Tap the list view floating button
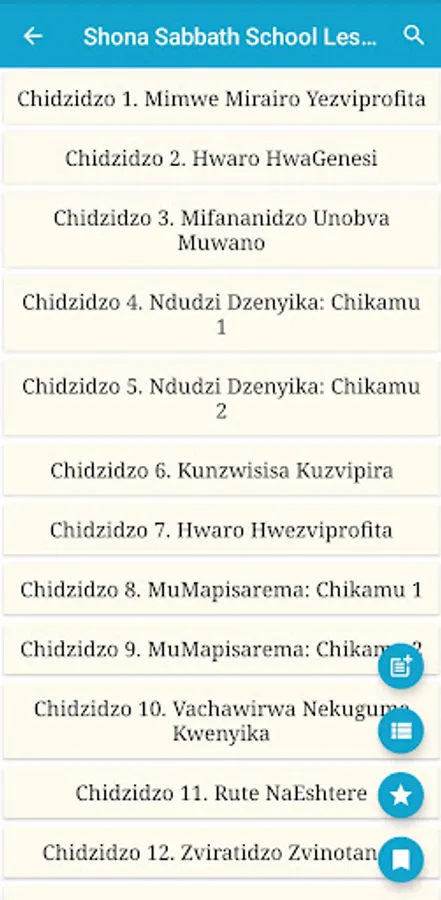The height and width of the screenshot is (900, 441). point(401,731)
